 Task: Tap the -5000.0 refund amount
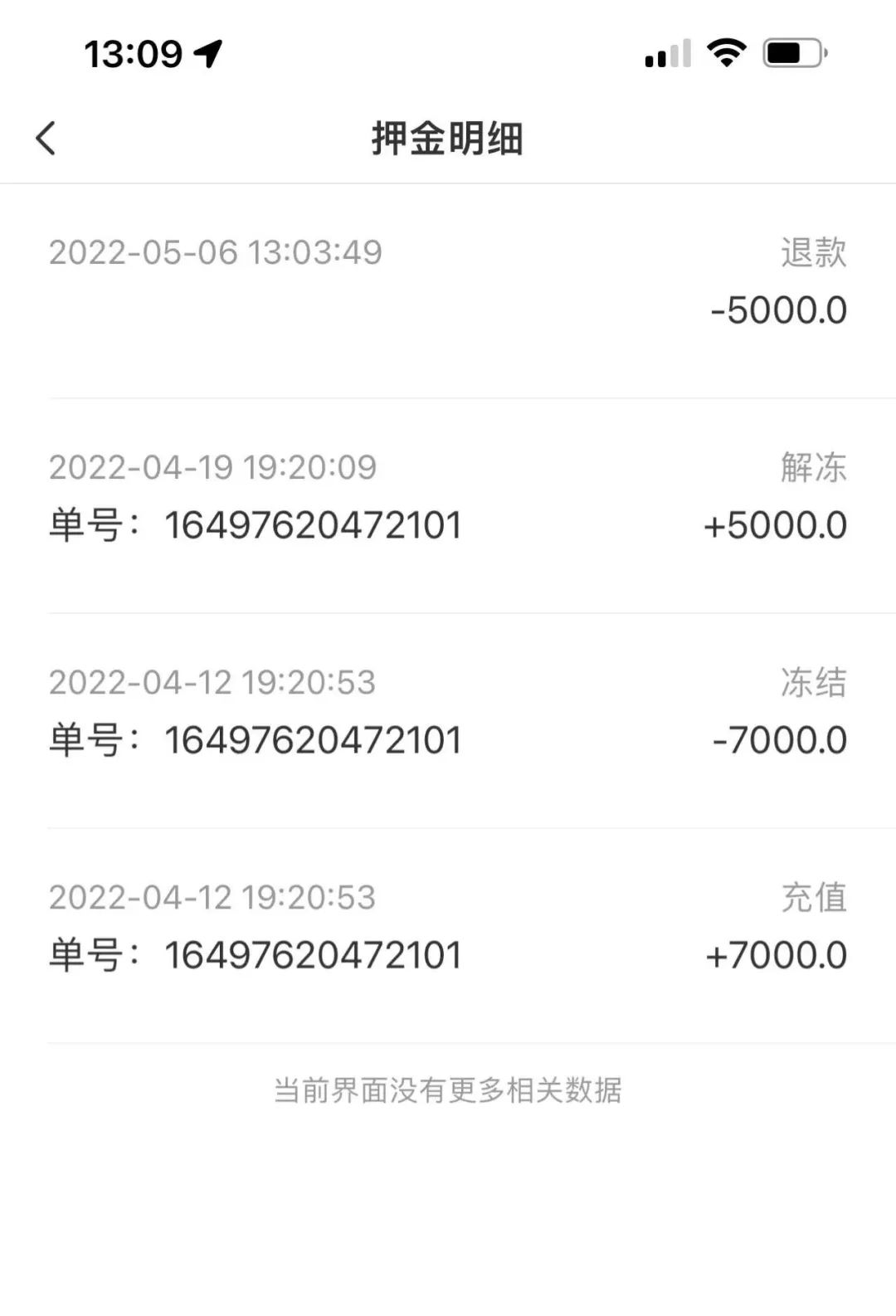[780, 310]
